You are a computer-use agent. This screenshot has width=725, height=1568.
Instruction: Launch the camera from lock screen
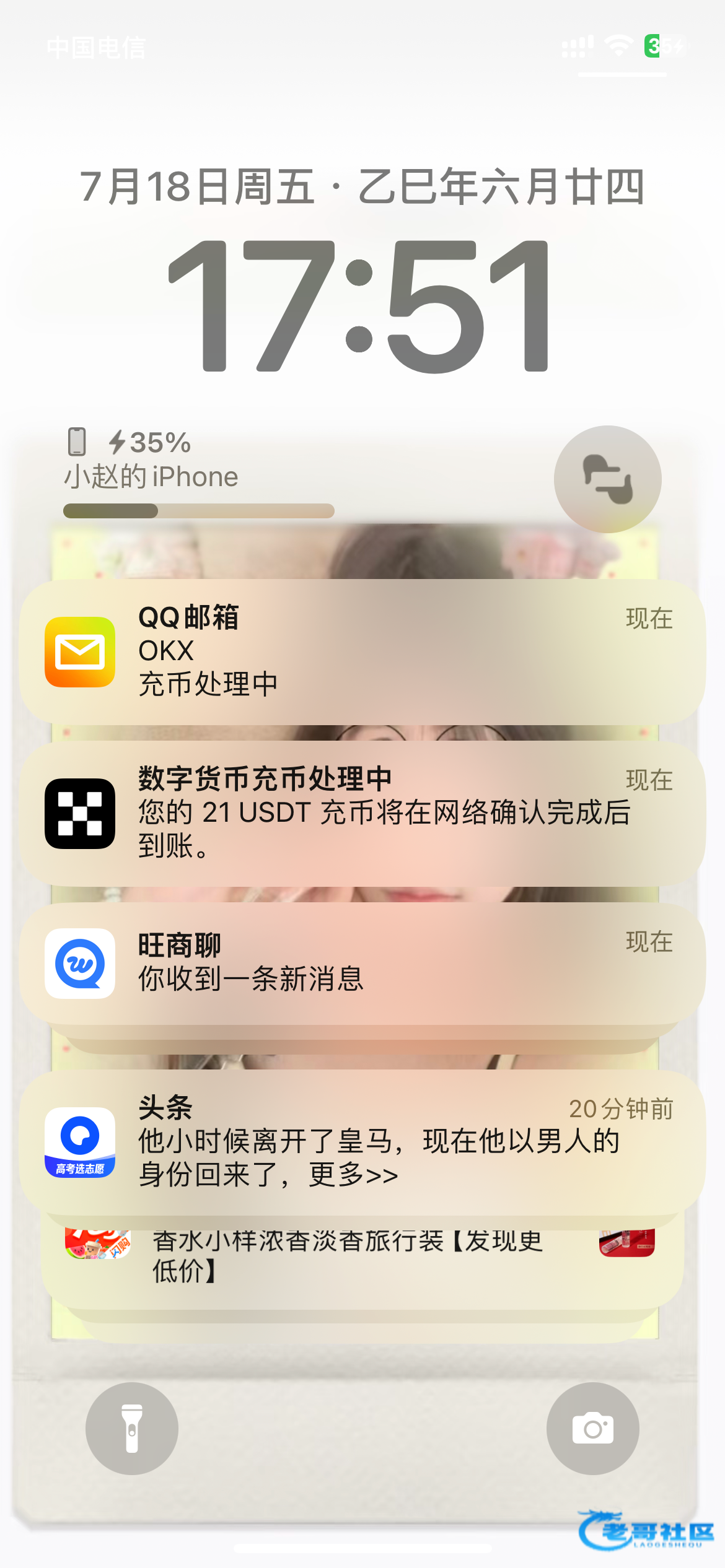pos(592,1428)
